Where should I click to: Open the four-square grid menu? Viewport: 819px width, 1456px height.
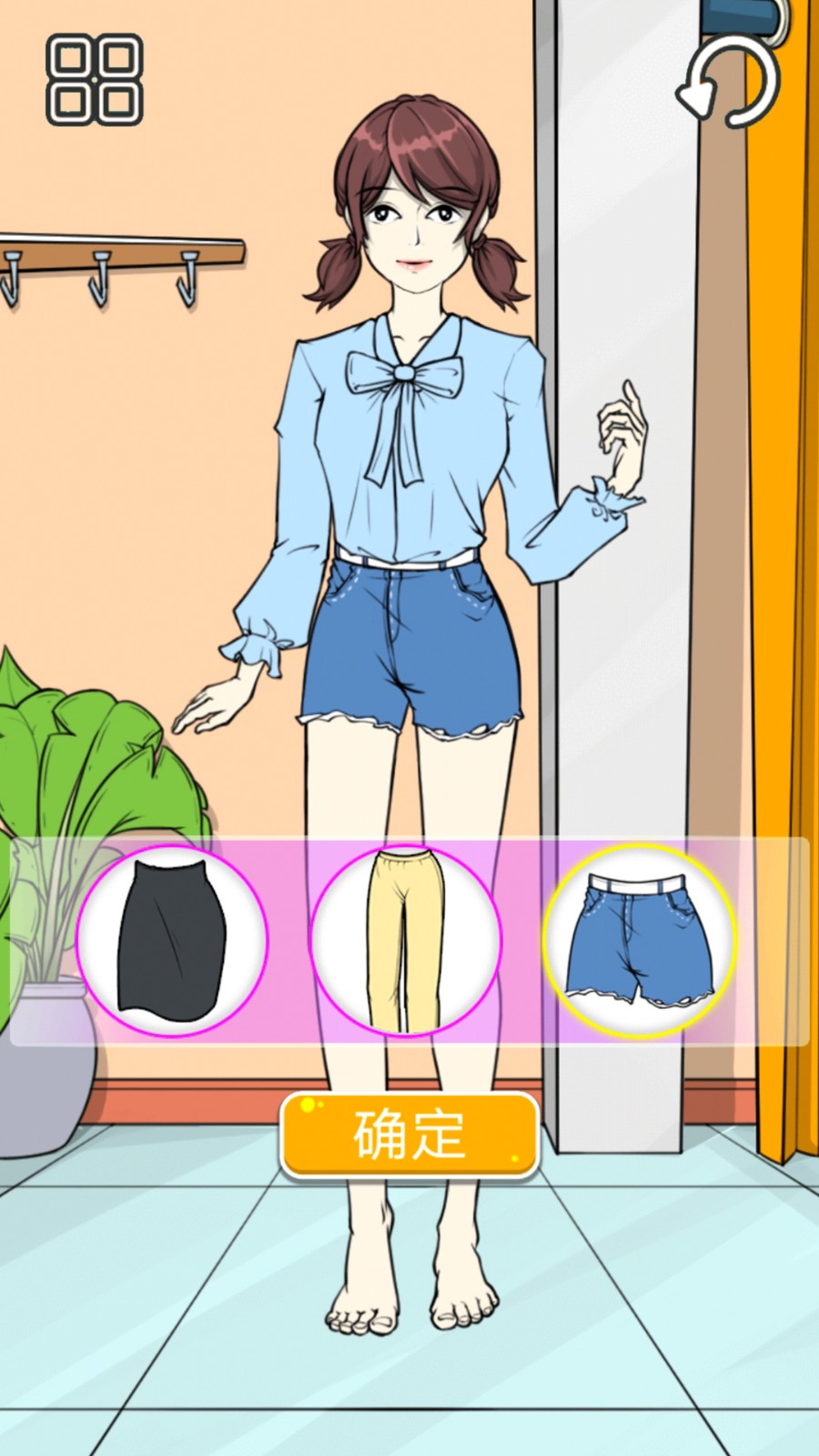[x=95, y=80]
